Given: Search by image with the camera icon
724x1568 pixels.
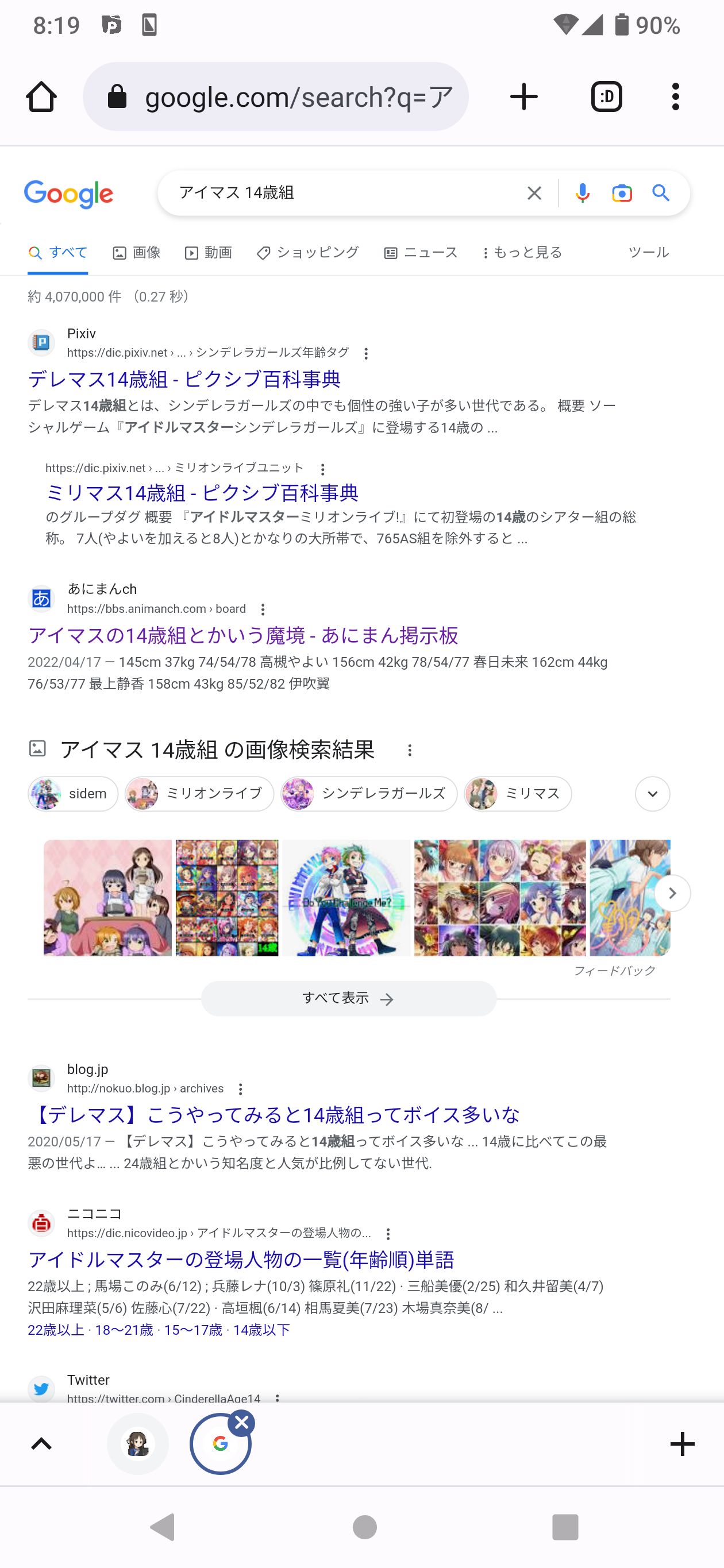Looking at the screenshot, I should coord(622,194).
